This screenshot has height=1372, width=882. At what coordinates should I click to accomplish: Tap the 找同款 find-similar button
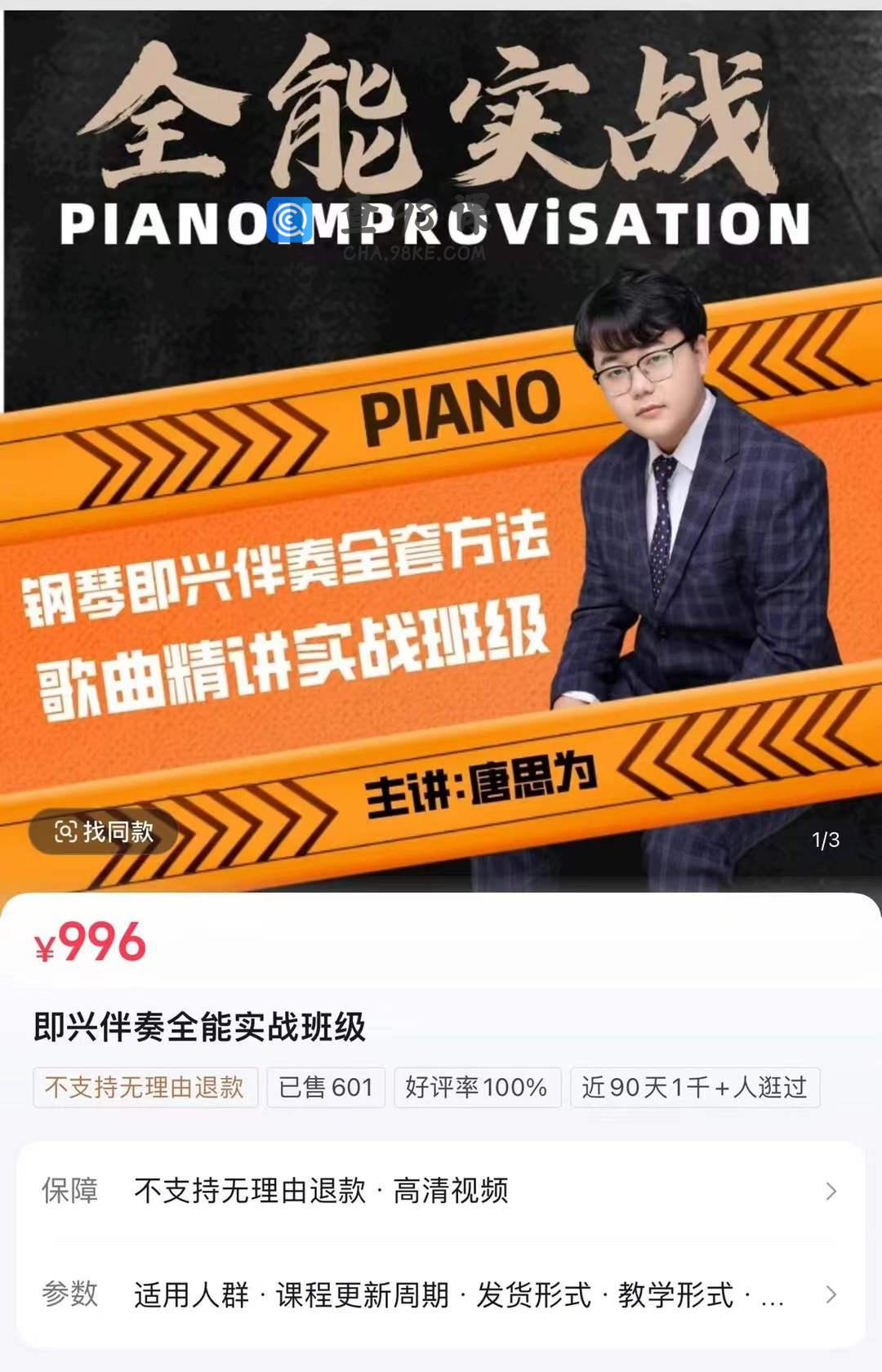(x=104, y=832)
